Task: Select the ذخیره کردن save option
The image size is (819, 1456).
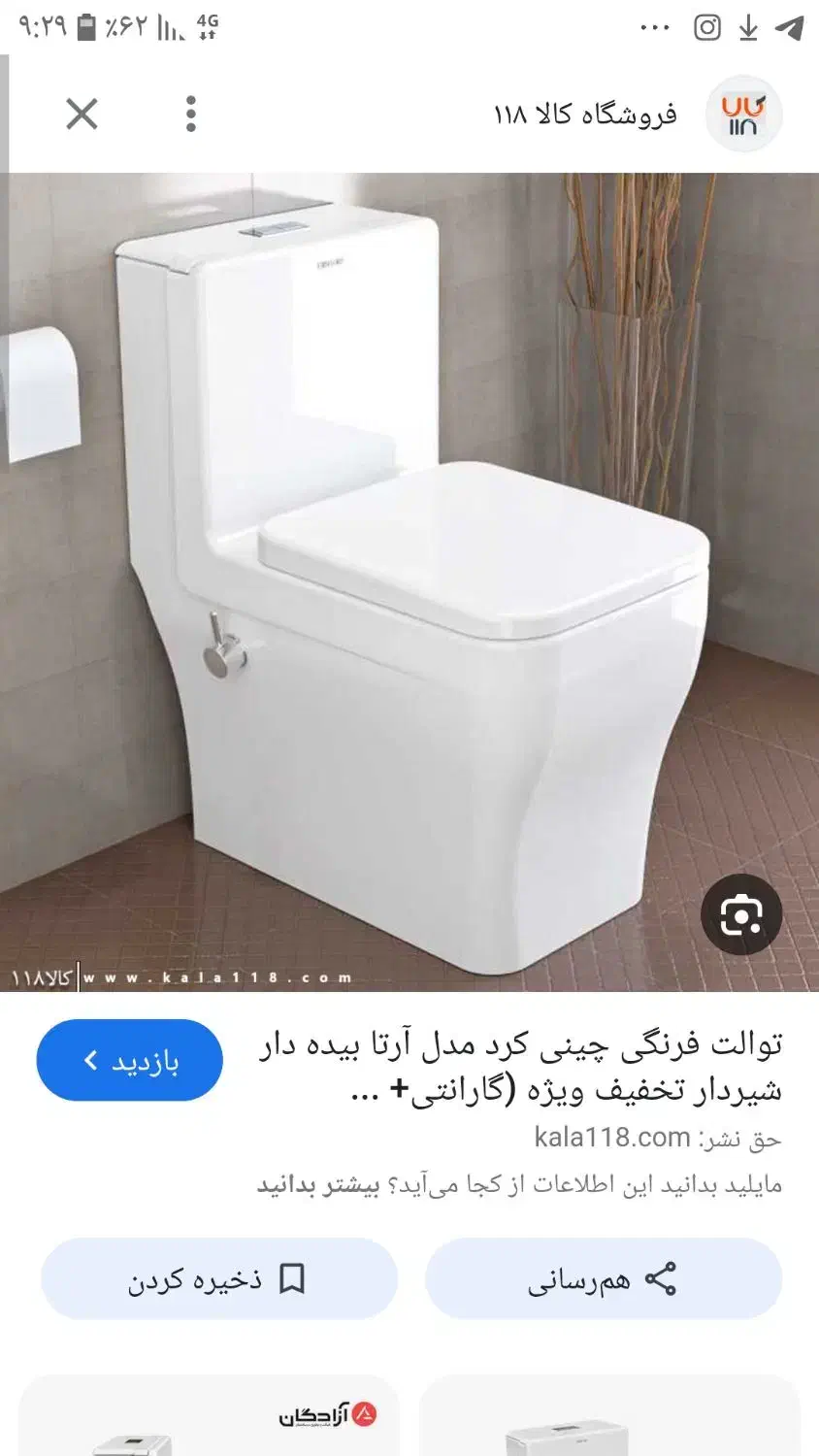Action: pos(218,1279)
